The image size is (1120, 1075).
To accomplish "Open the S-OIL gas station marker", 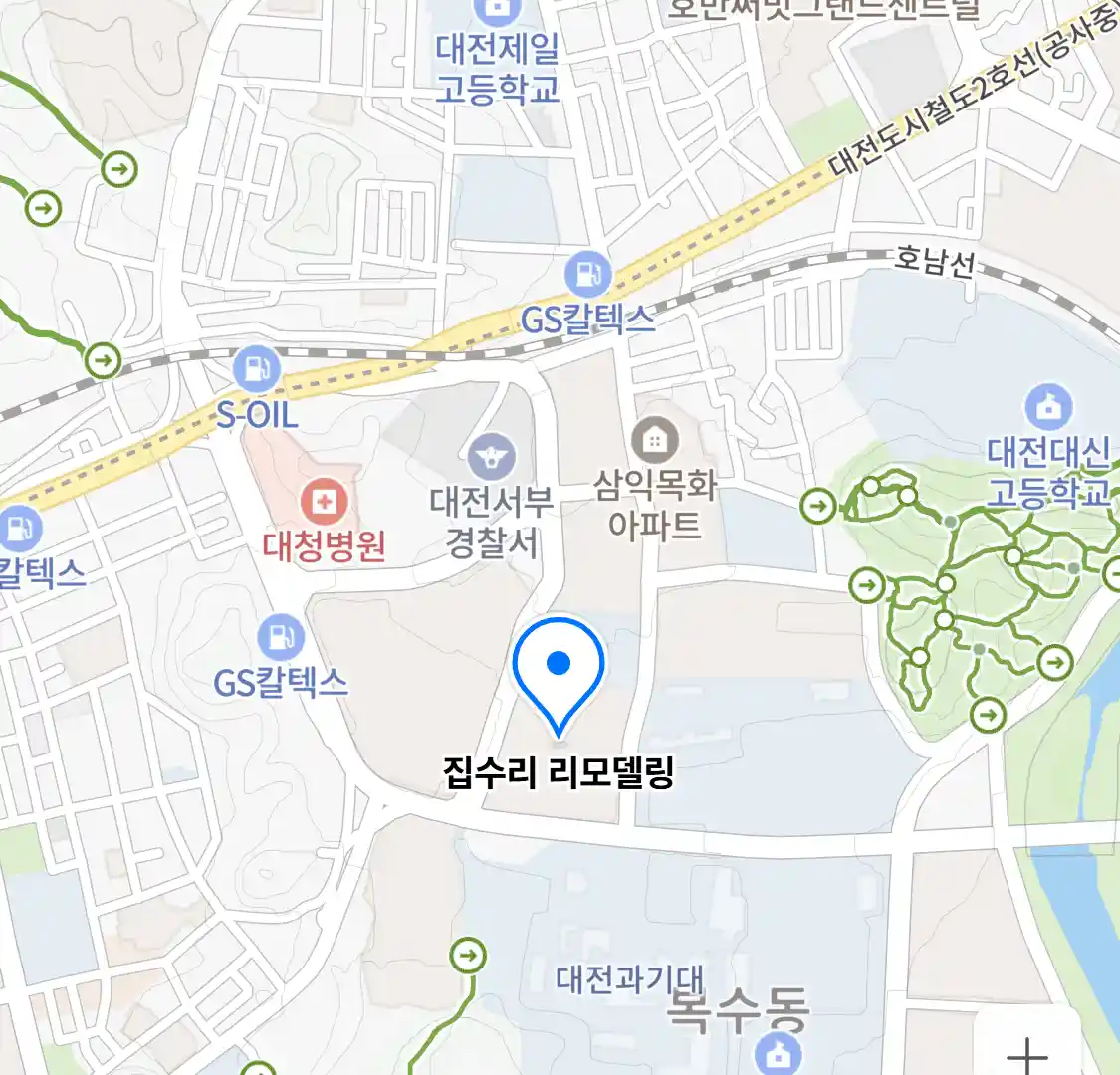I will [x=257, y=369].
